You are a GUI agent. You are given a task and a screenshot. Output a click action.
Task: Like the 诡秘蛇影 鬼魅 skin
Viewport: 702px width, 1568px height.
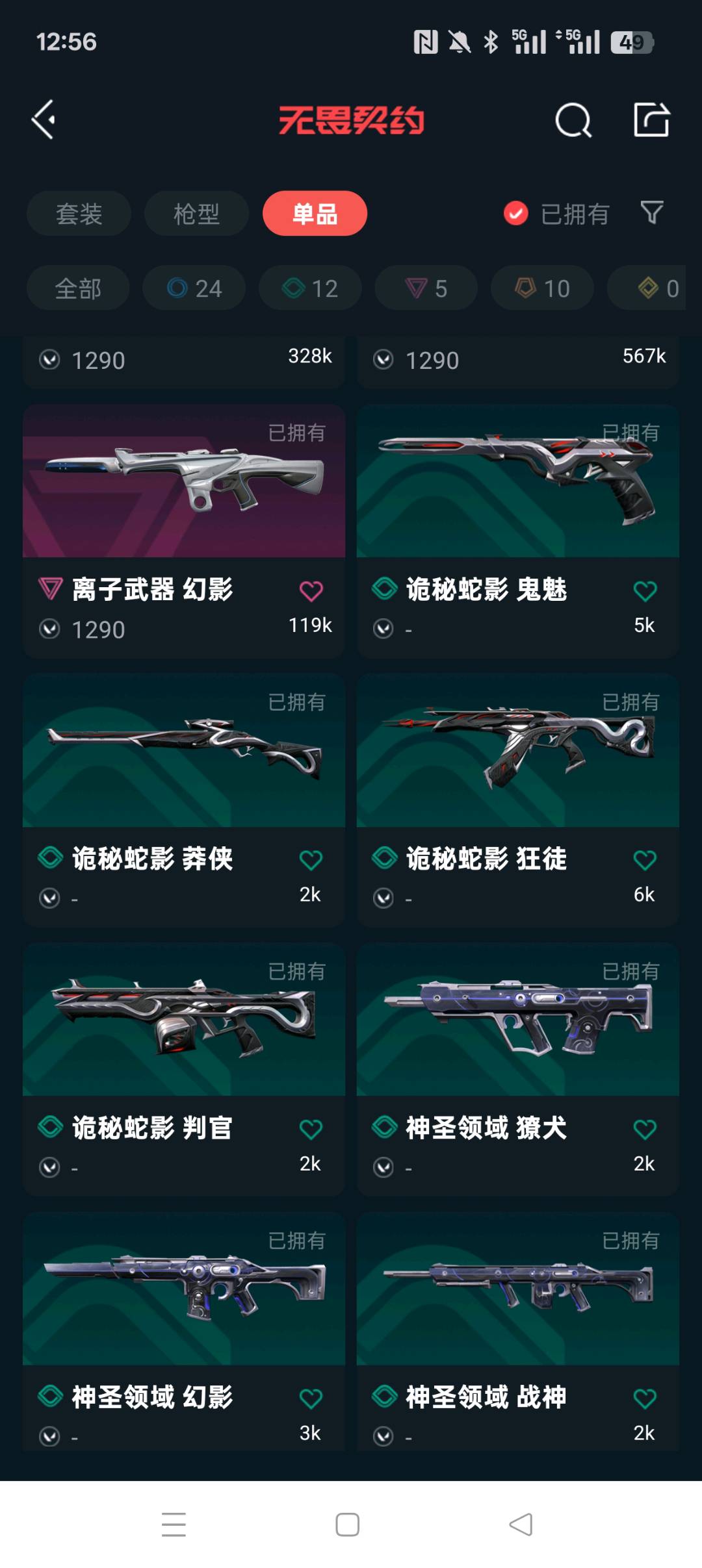pyautogui.click(x=645, y=591)
